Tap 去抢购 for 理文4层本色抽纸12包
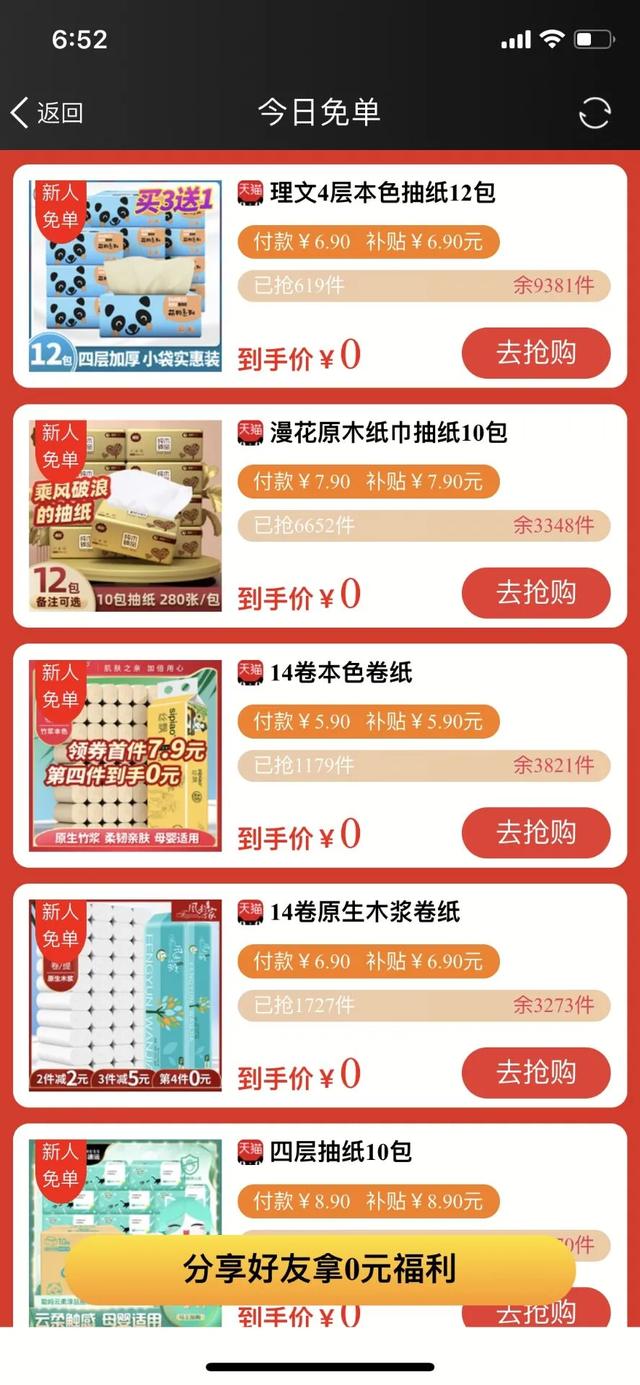The width and height of the screenshot is (640, 1385). 535,353
